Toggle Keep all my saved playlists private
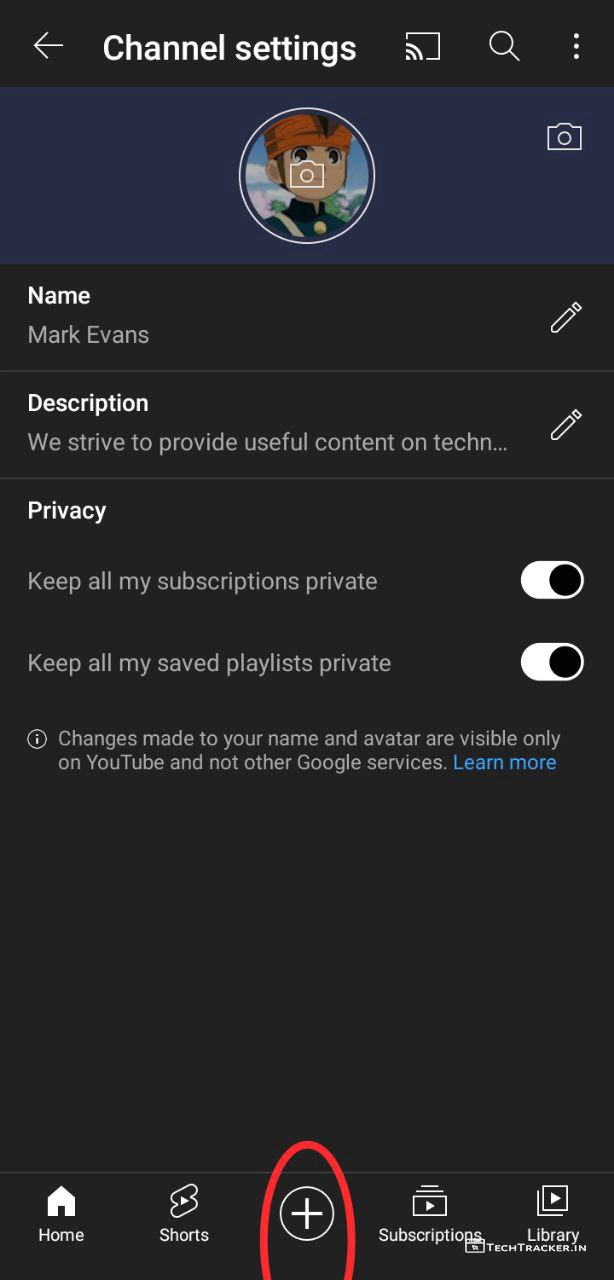Image resolution: width=614 pixels, height=1280 pixels. pos(552,662)
